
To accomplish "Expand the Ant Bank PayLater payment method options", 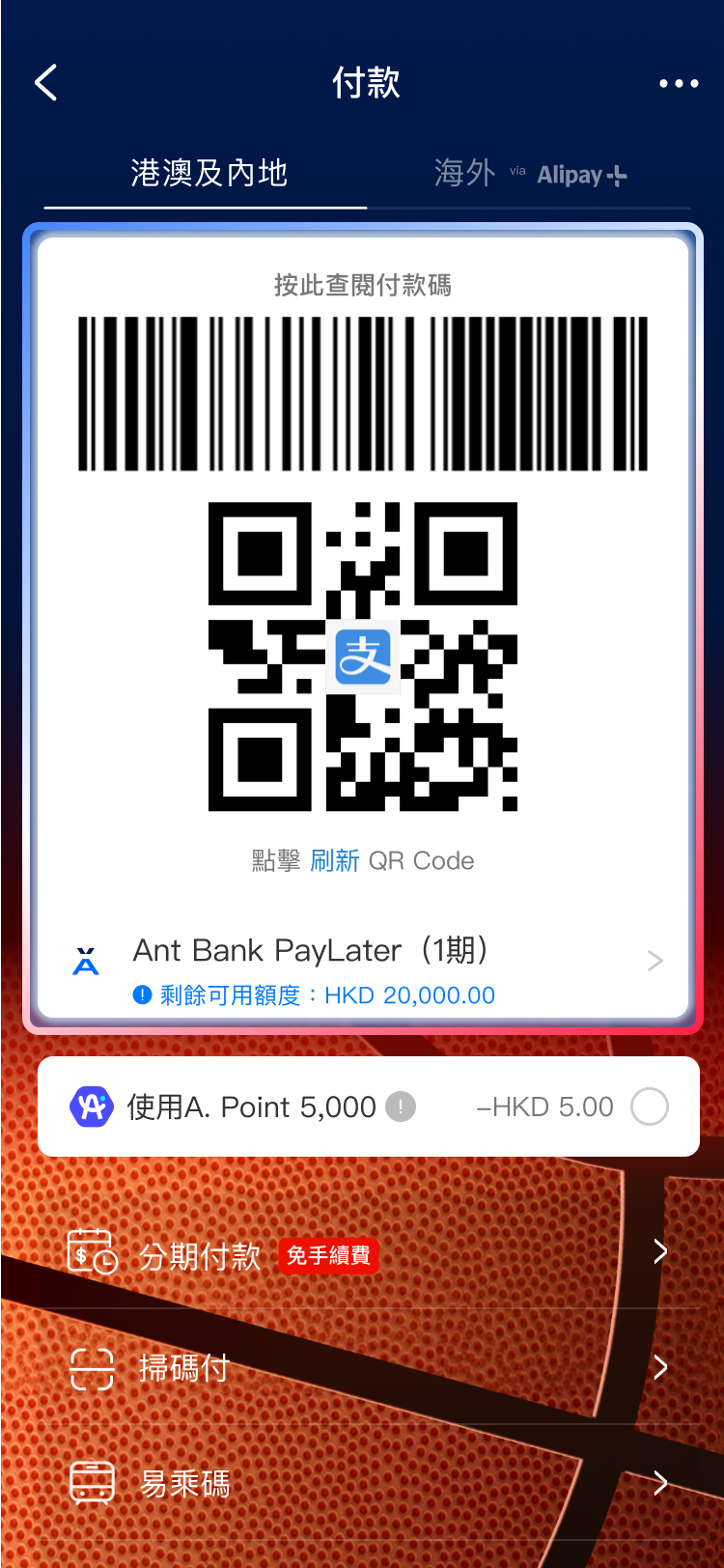I will coord(654,959).
